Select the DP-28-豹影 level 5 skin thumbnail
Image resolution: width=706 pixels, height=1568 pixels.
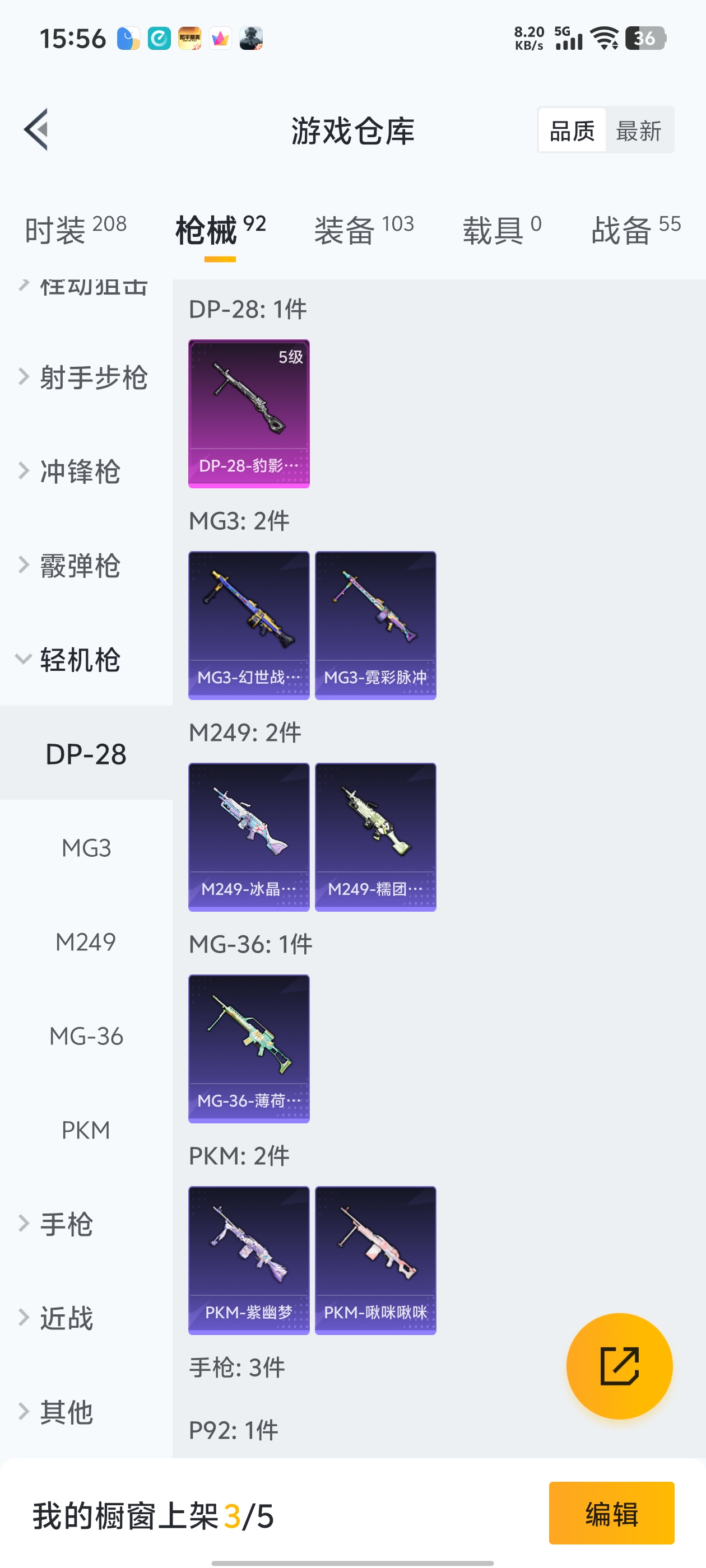point(249,414)
